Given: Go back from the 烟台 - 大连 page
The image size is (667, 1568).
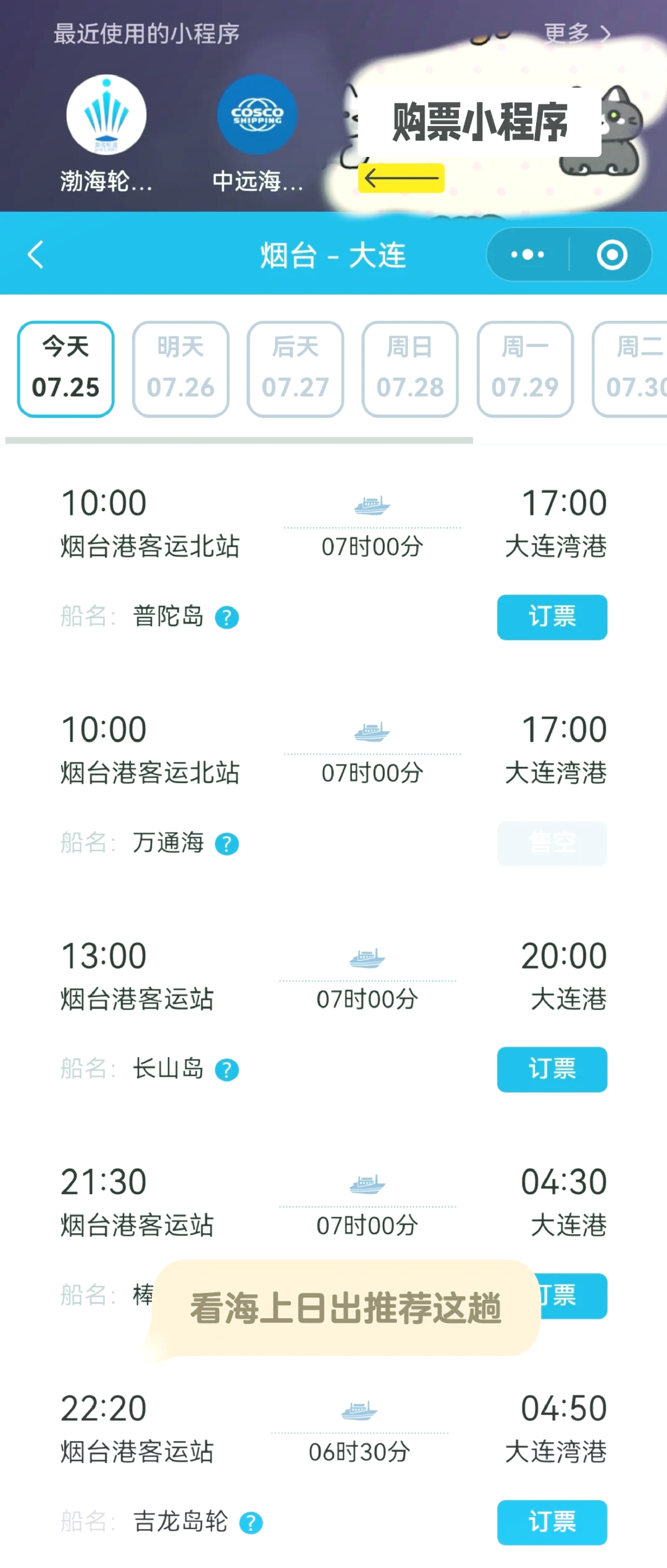Looking at the screenshot, I should point(36,255).
